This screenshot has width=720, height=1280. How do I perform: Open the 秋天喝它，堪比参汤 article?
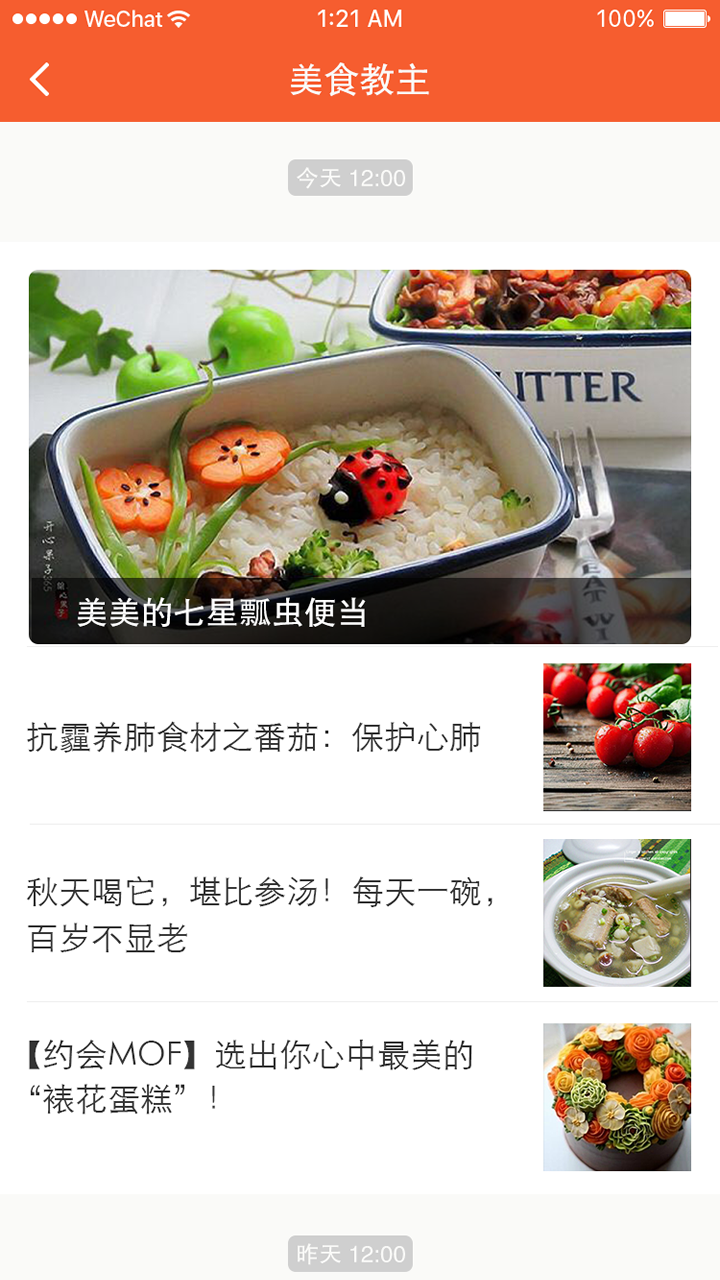coord(360,913)
